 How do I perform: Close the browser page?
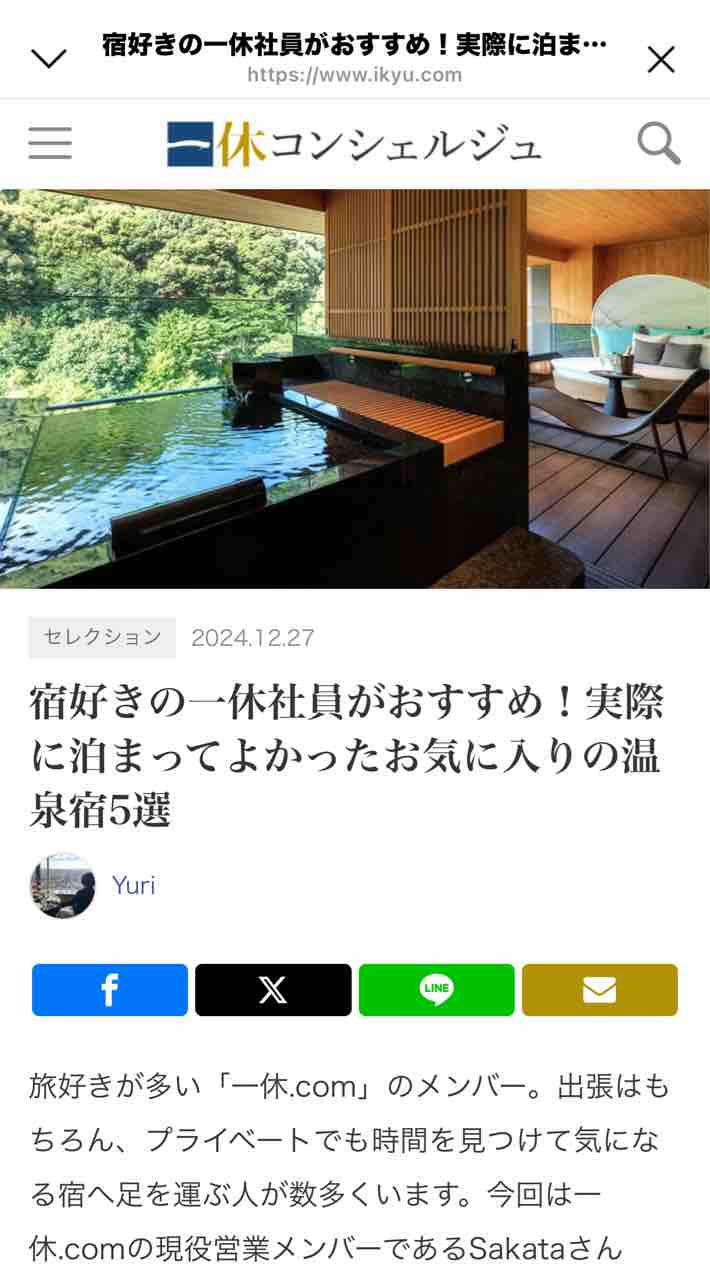click(x=661, y=60)
